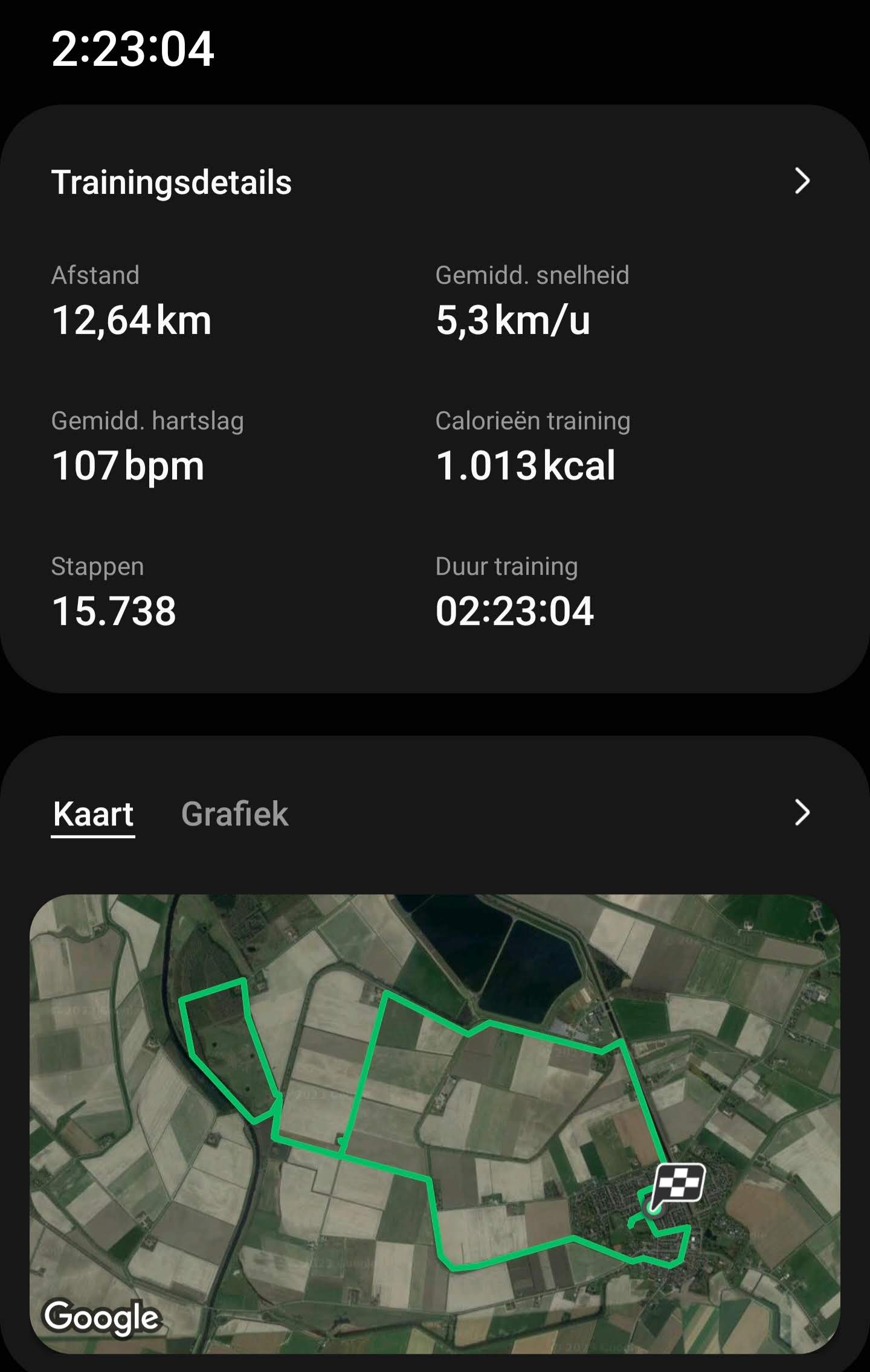Open Trainingsdetails with the chevron arrow
The width and height of the screenshot is (870, 1372).
[x=802, y=181]
